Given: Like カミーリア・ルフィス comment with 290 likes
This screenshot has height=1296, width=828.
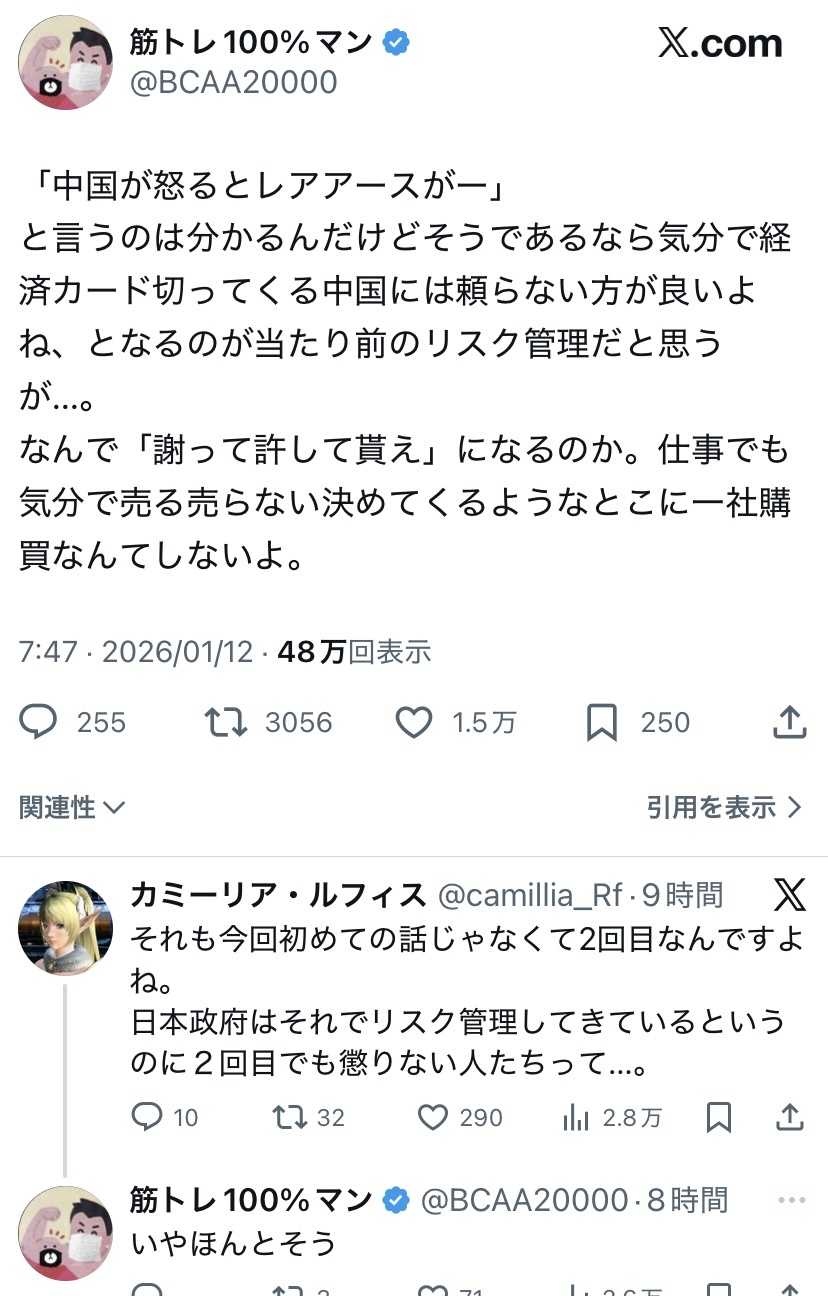Looking at the screenshot, I should [x=432, y=1117].
